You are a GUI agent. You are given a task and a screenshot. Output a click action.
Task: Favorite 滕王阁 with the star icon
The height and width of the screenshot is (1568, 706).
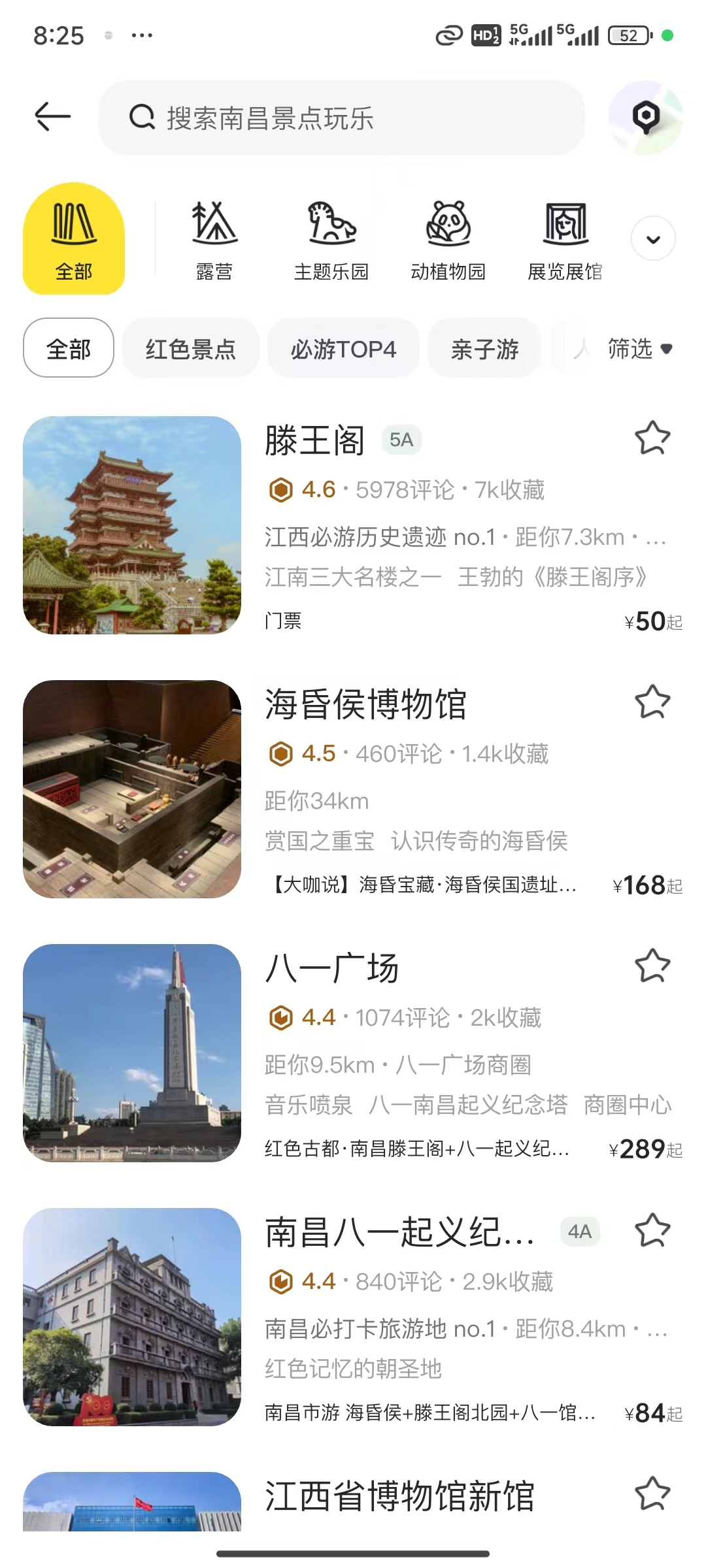pyautogui.click(x=652, y=438)
